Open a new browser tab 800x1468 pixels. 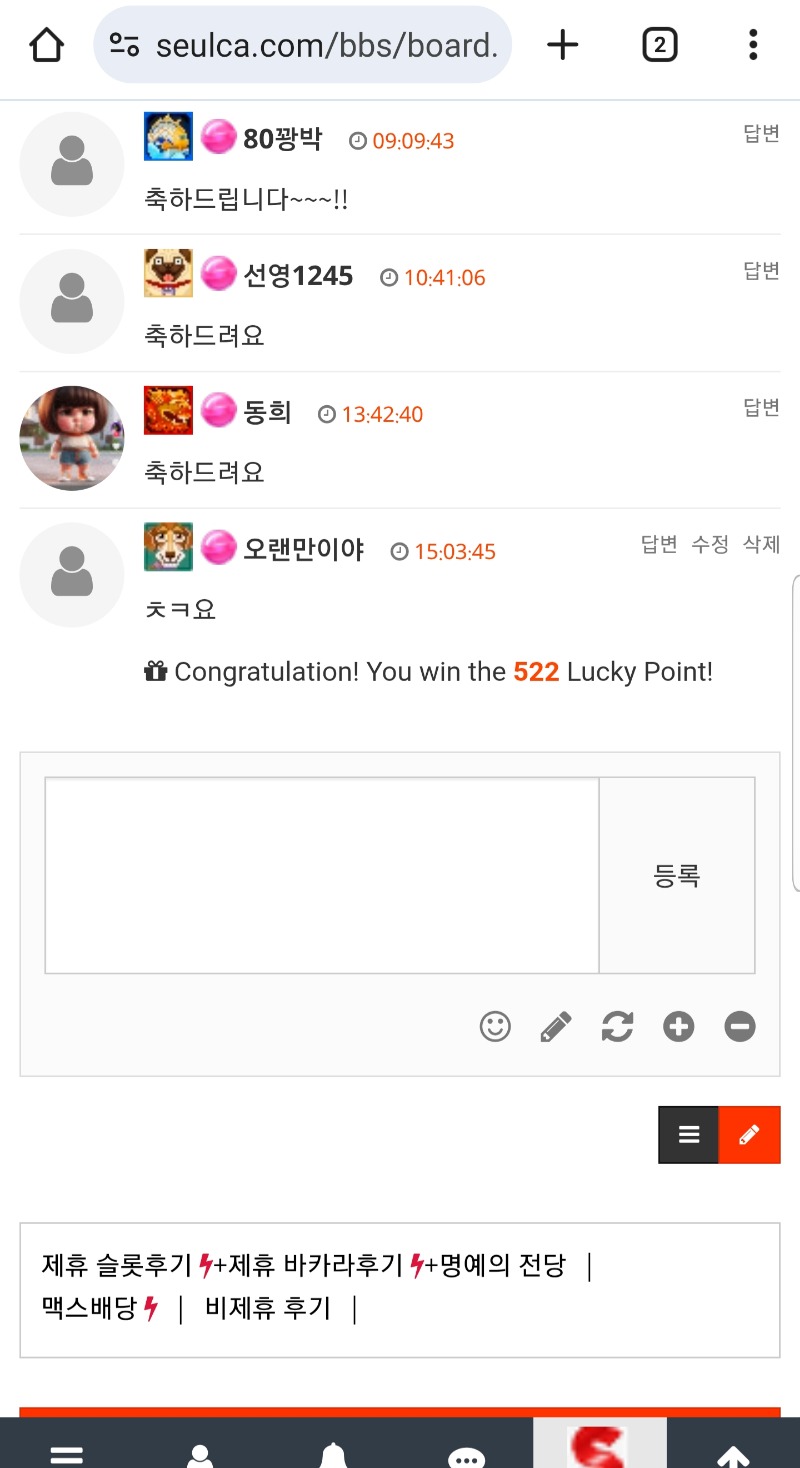563,45
